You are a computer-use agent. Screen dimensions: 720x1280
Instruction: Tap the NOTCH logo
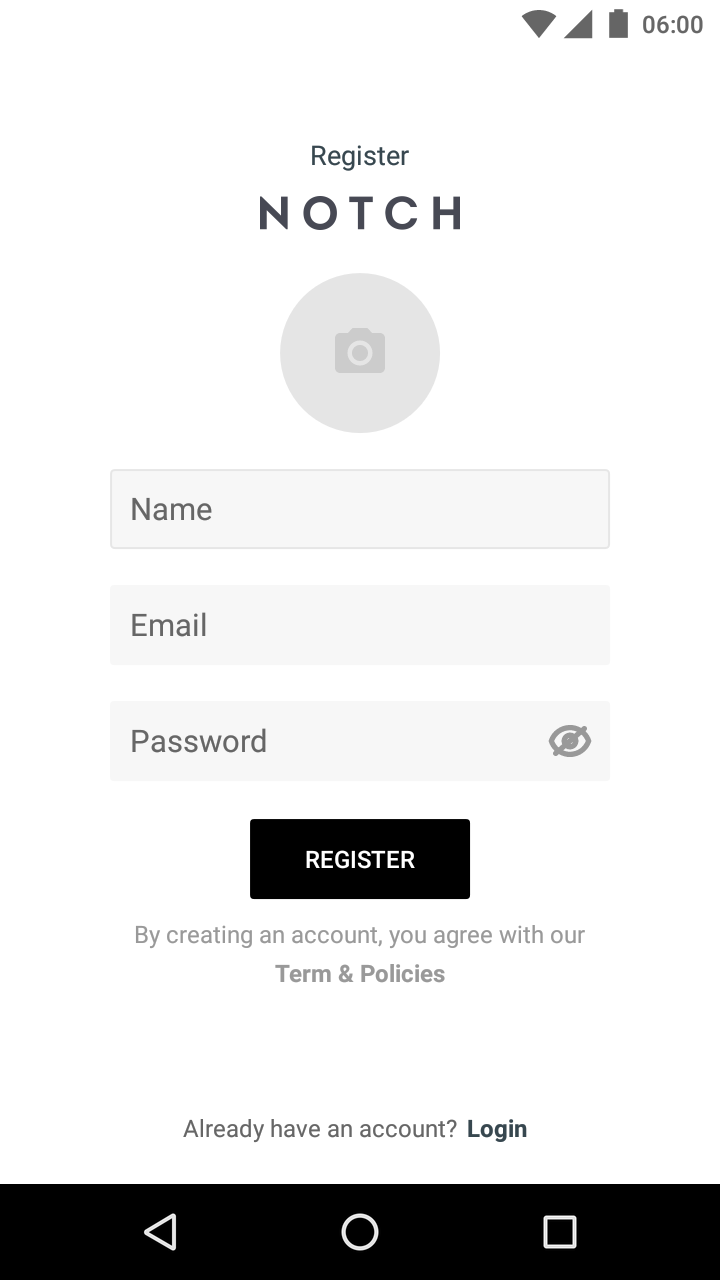(x=360, y=212)
